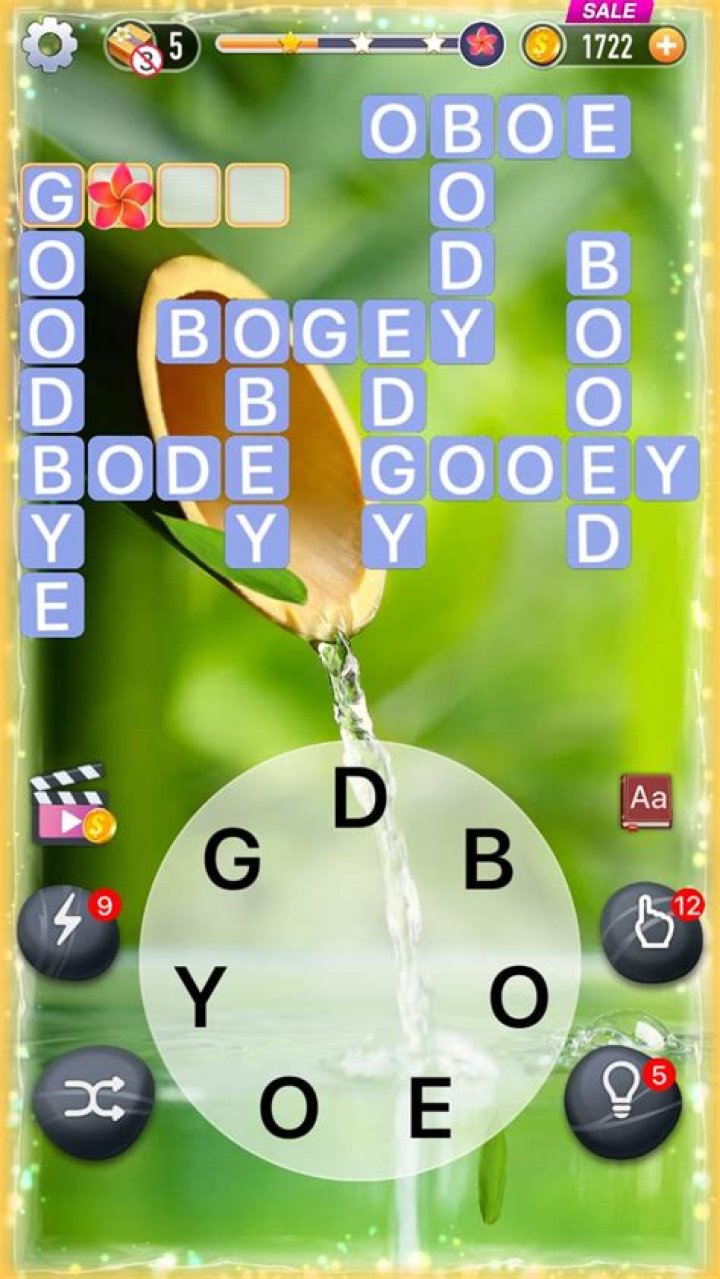Select the letter D in the wheel
Screen dimensions: 720x1279
(359, 799)
